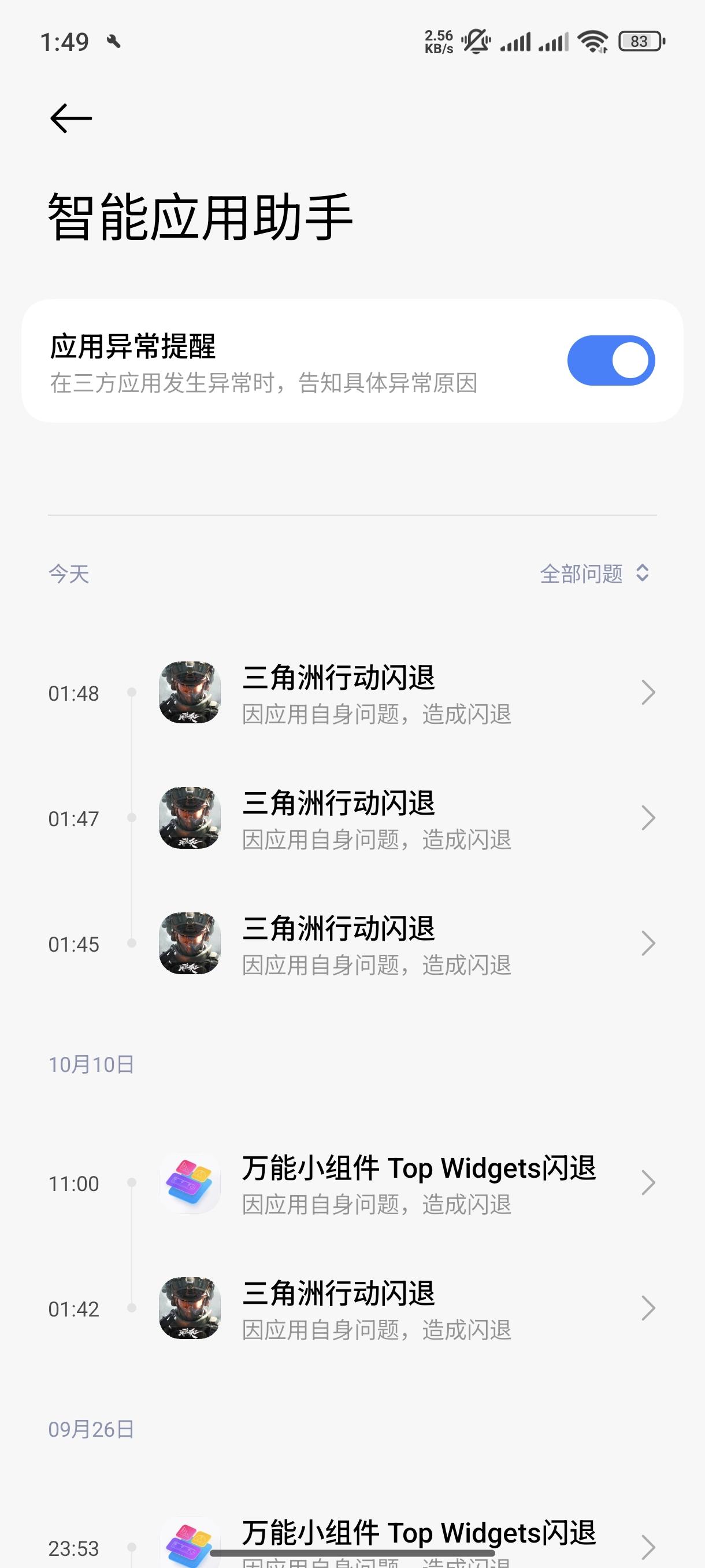View the 01:47 三角洲行动闪退 entry

(x=377, y=819)
